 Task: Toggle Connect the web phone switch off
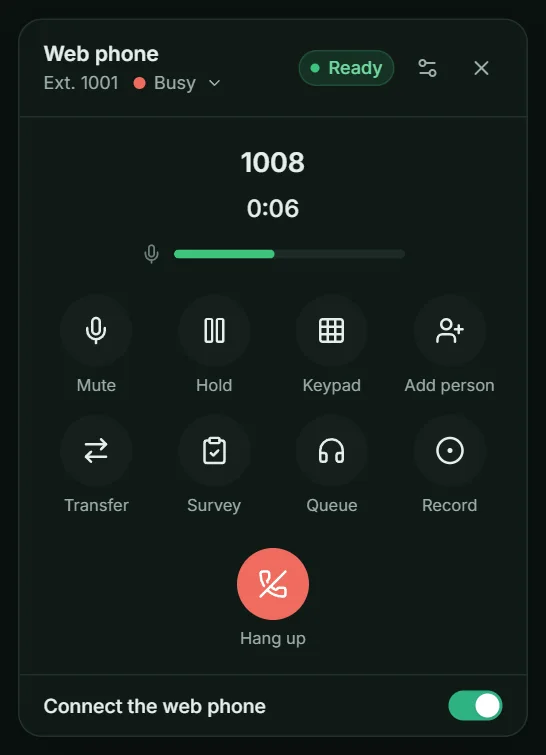click(x=475, y=706)
